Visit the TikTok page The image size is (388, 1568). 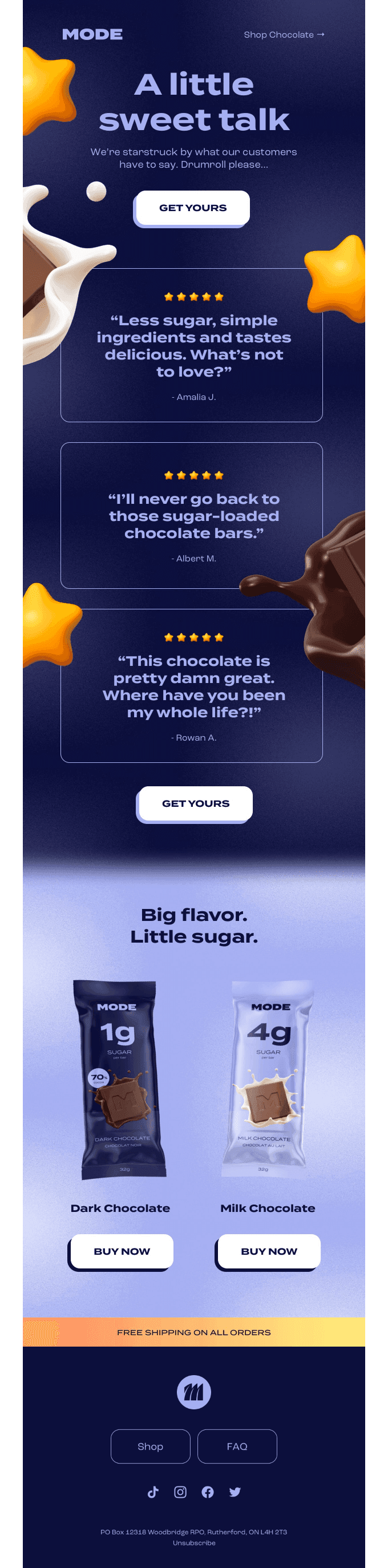click(153, 1492)
